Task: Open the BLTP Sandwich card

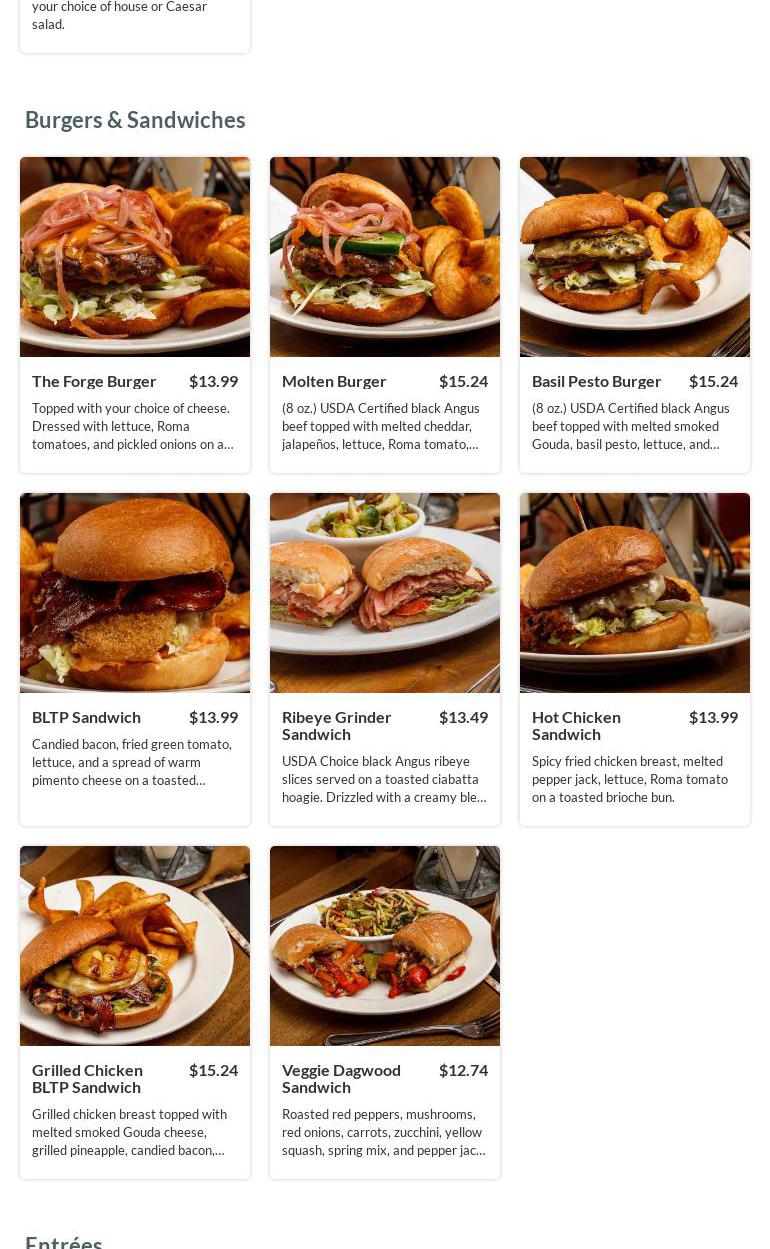Action: 135,658
